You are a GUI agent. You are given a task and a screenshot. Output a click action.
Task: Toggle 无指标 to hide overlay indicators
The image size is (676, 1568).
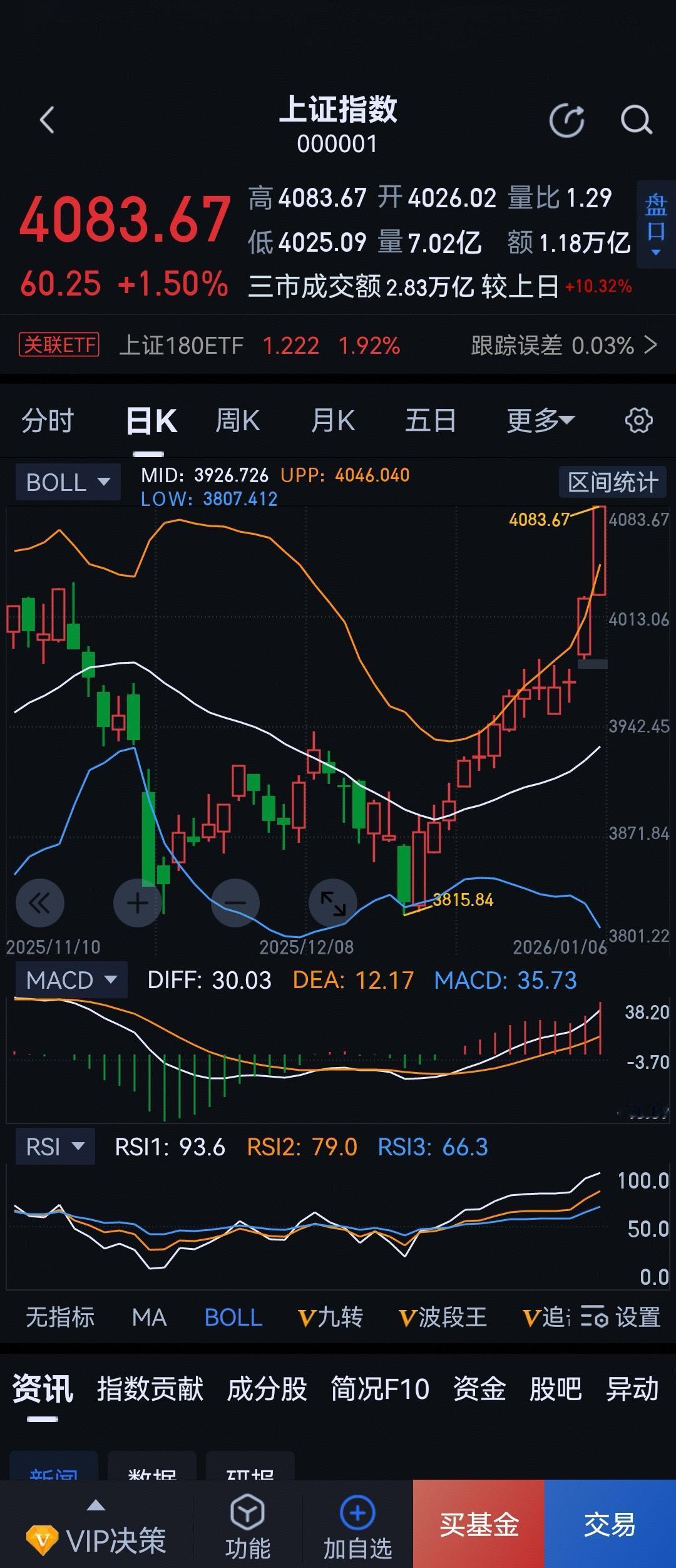[x=60, y=1318]
